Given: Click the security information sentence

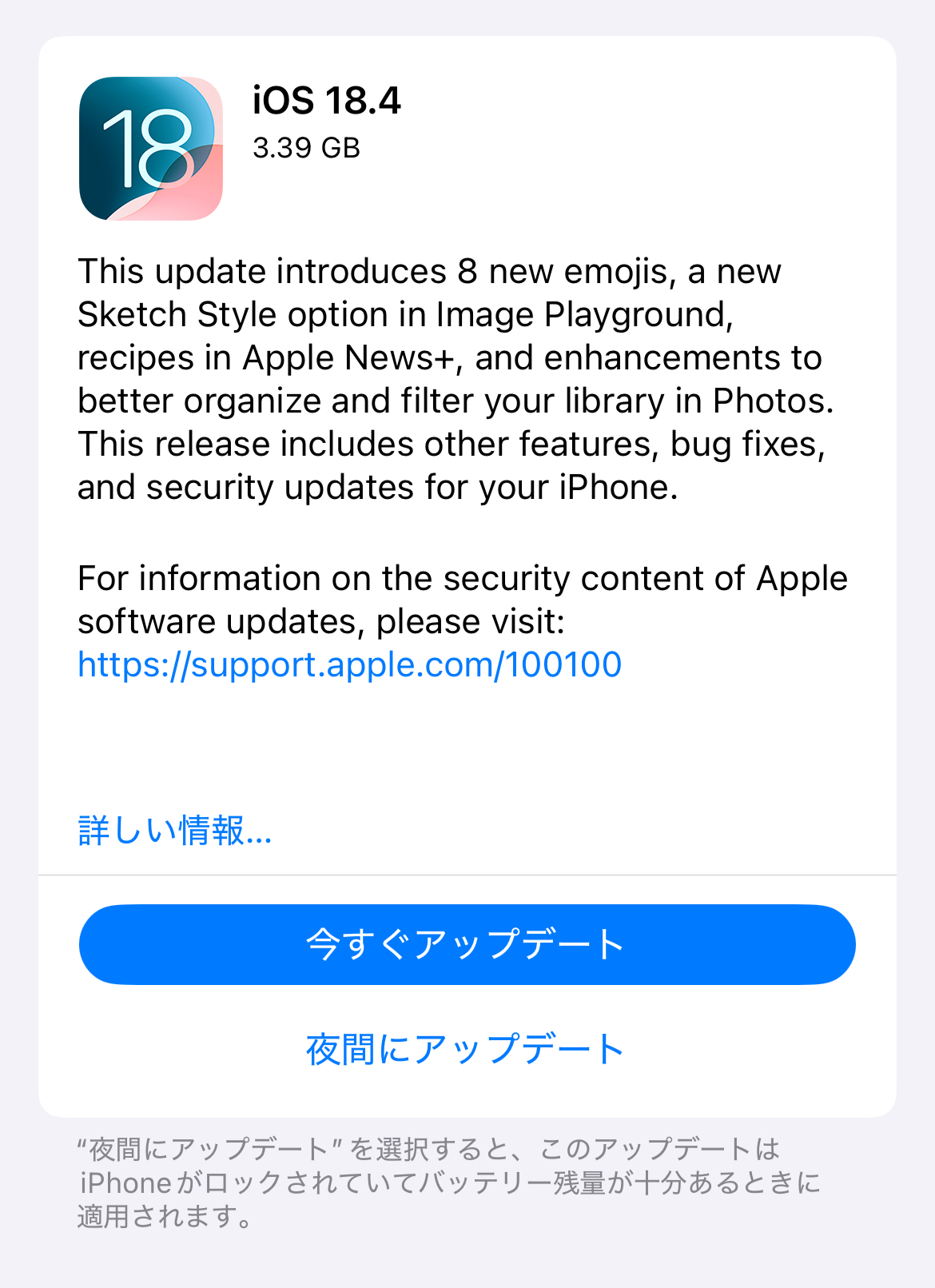Looking at the screenshot, I should pos(462,598).
